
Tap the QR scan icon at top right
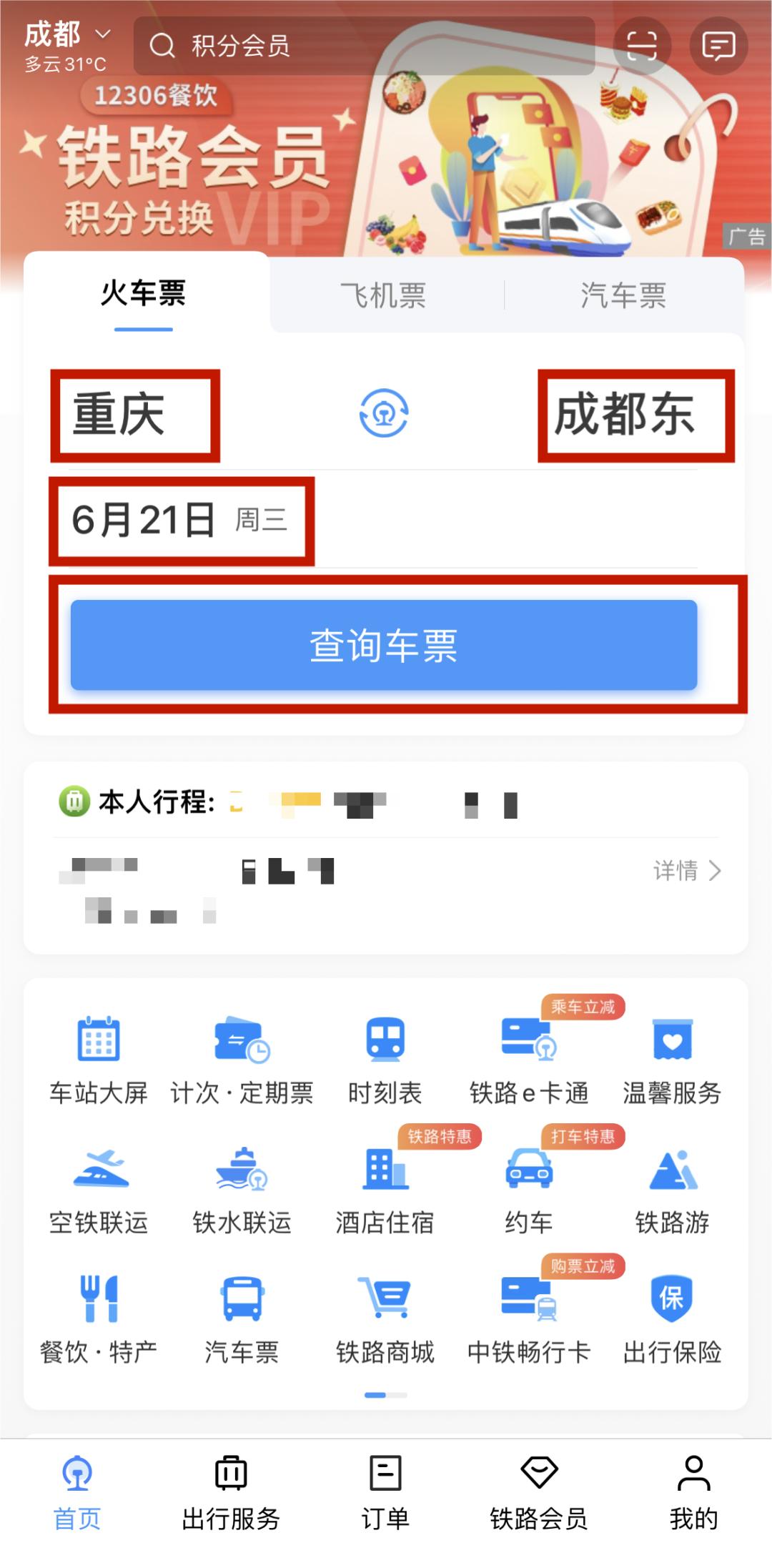click(641, 46)
